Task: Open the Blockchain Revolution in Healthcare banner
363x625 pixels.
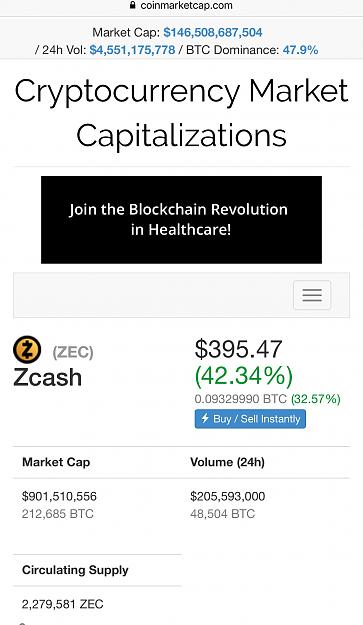Action: [181, 220]
